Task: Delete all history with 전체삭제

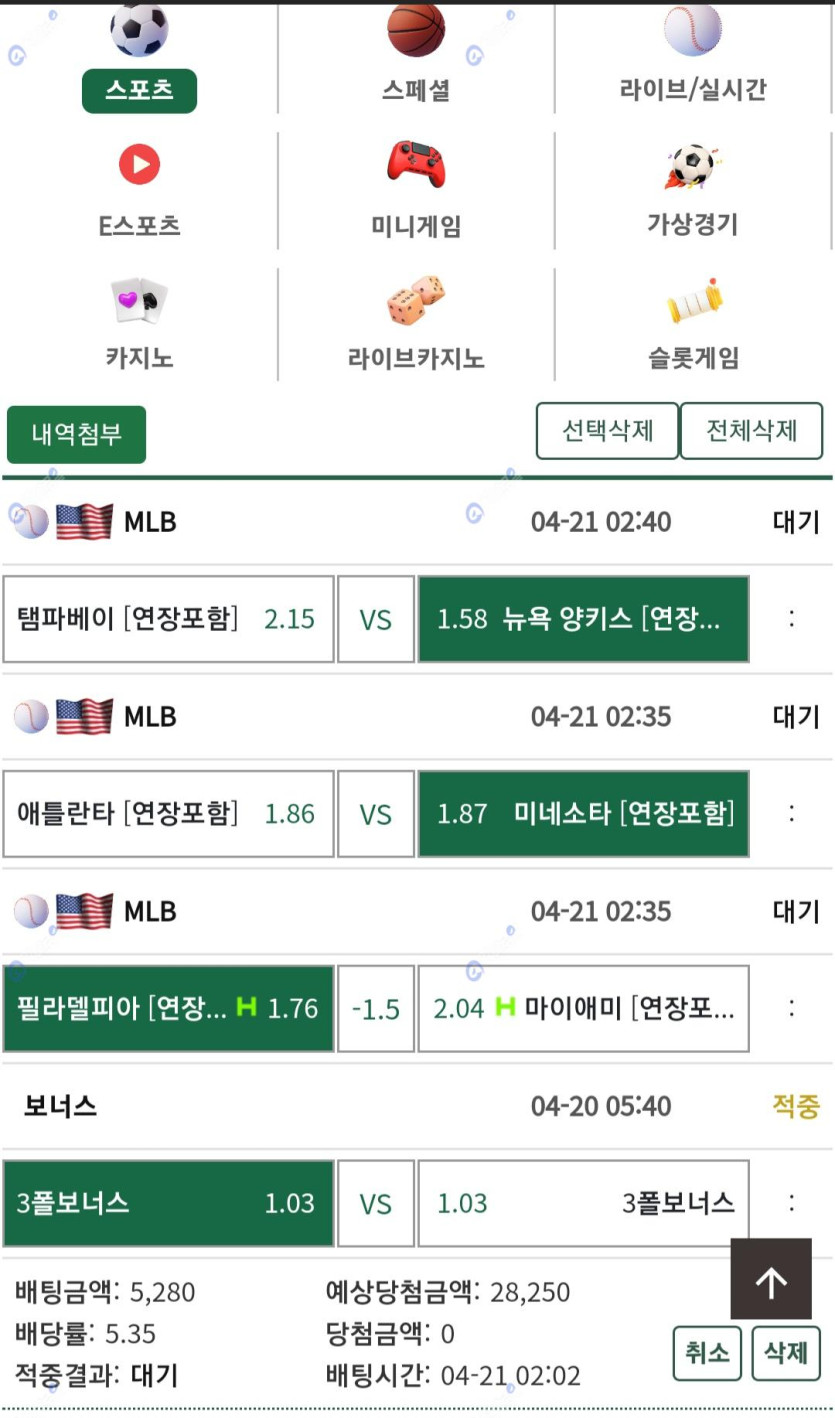Action: (x=752, y=431)
